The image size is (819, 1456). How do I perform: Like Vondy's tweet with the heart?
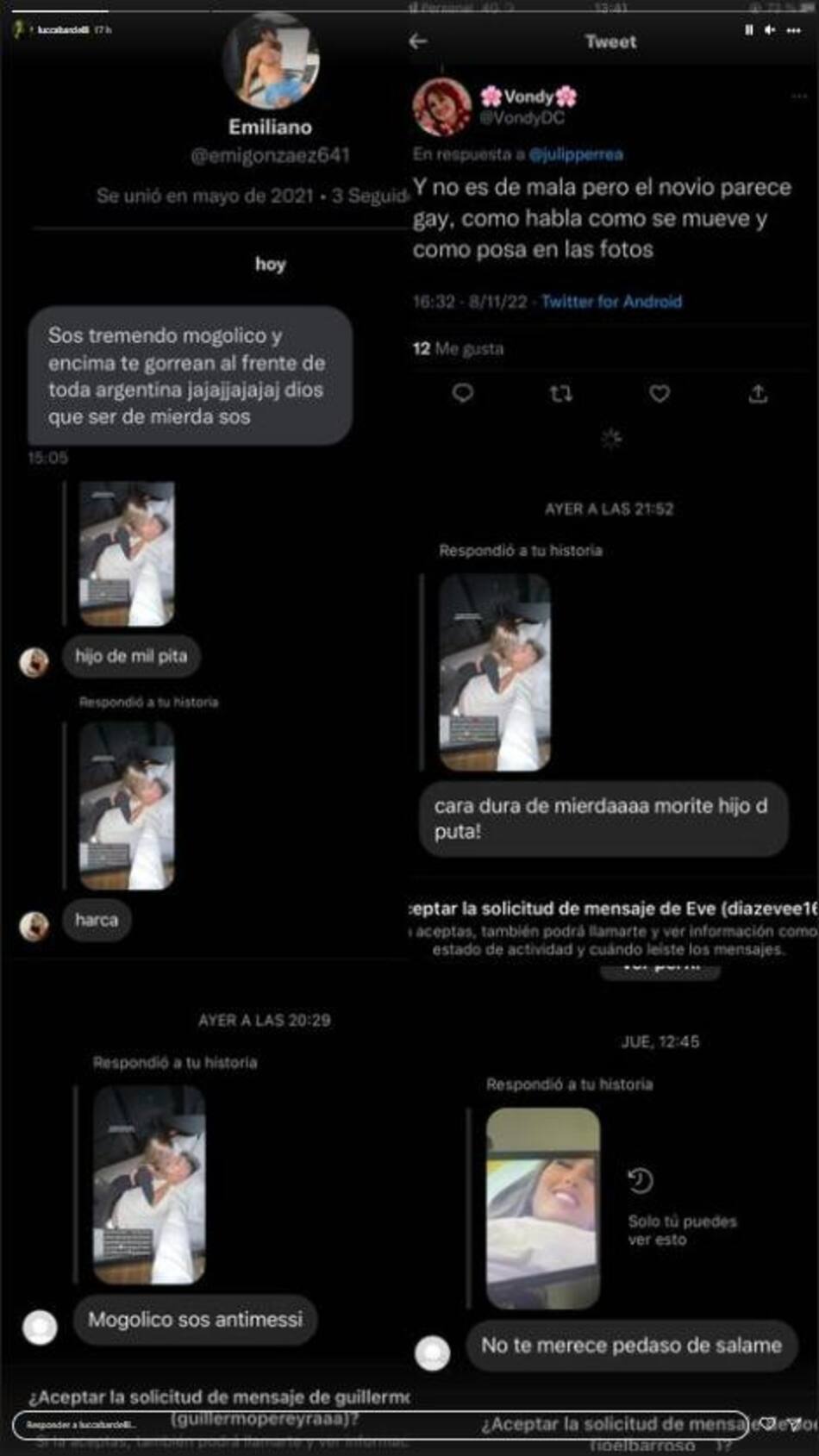[x=660, y=395]
